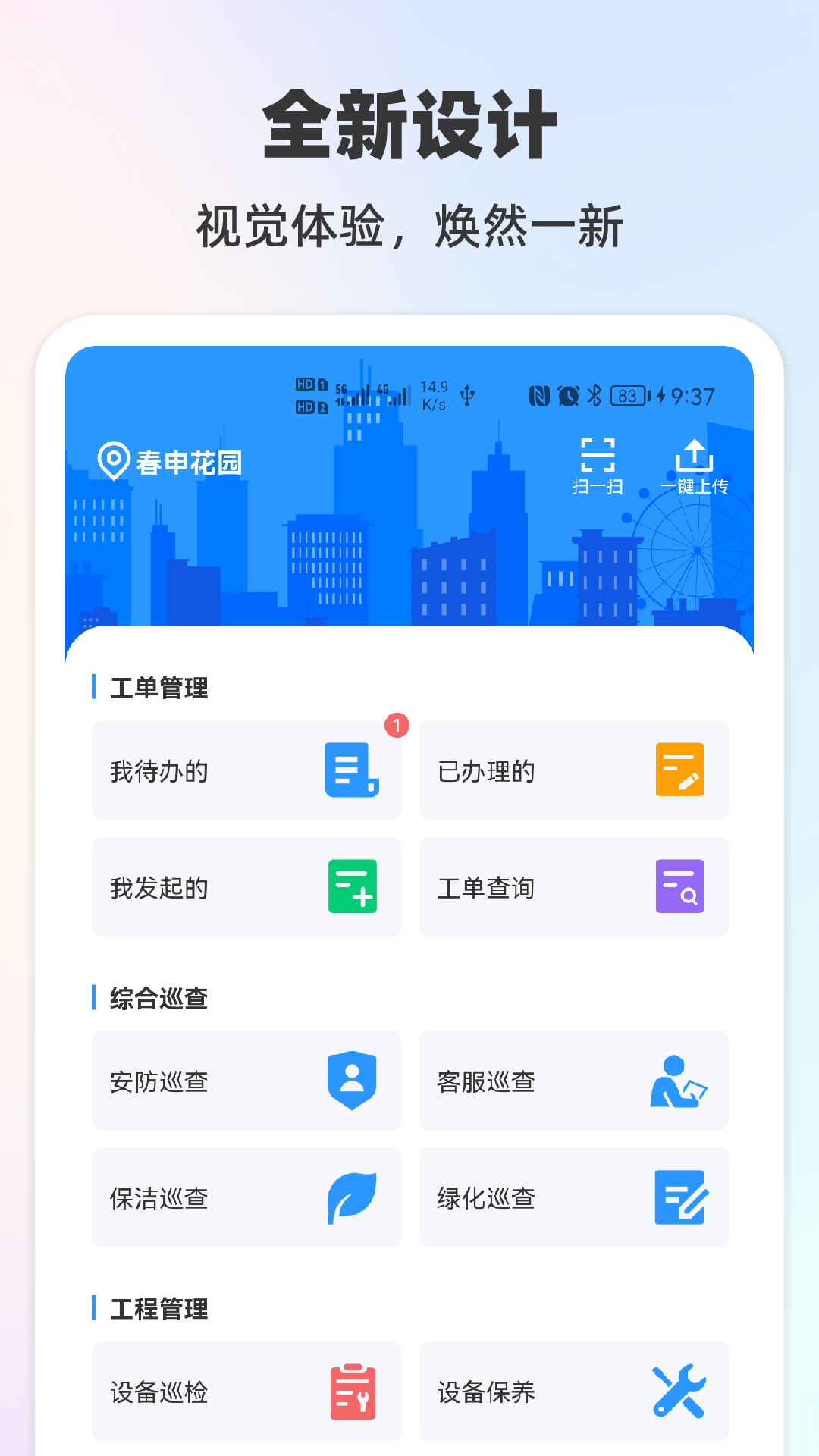819x1456 pixels.
Task: Tap the green 我发起的 create order icon
Action: point(350,887)
